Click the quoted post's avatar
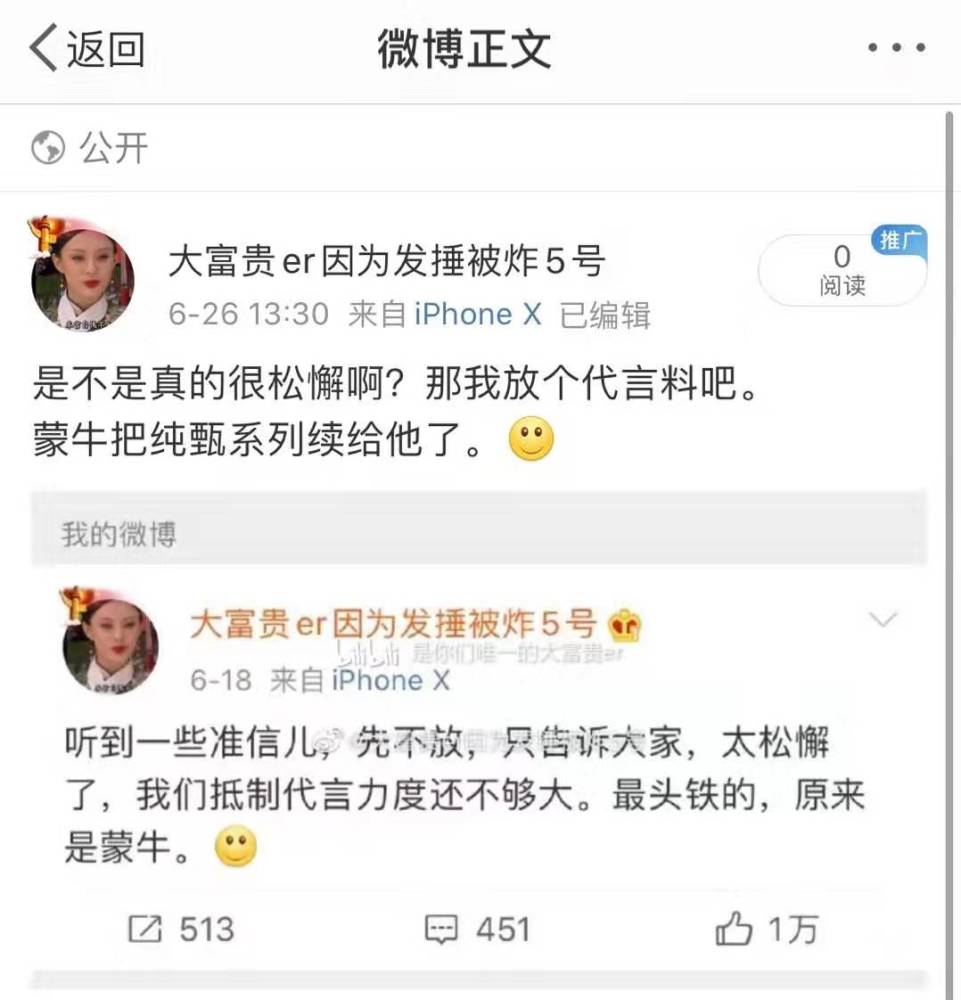 click(x=107, y=645)
